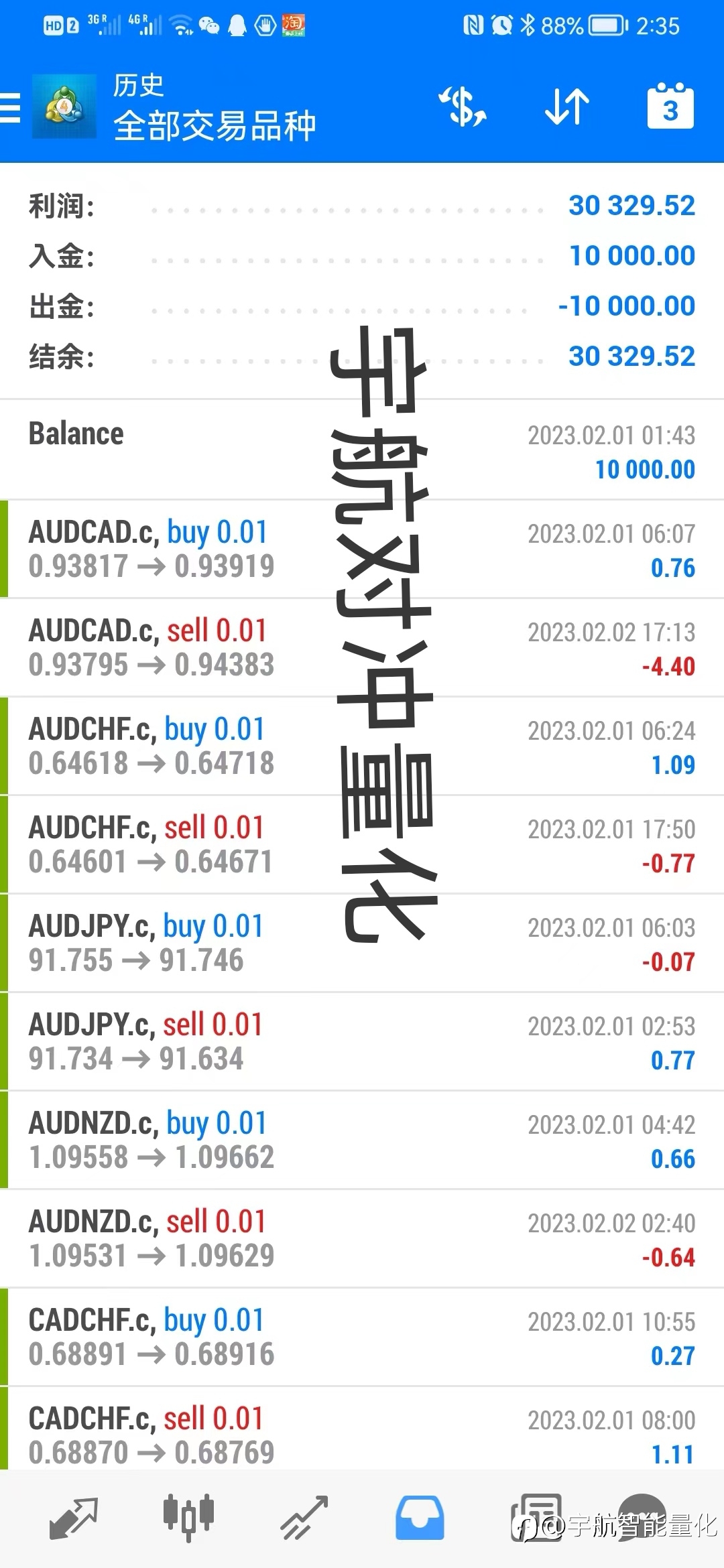Open the AUDCAD.c buy 0.01 trade

point(362,549)
